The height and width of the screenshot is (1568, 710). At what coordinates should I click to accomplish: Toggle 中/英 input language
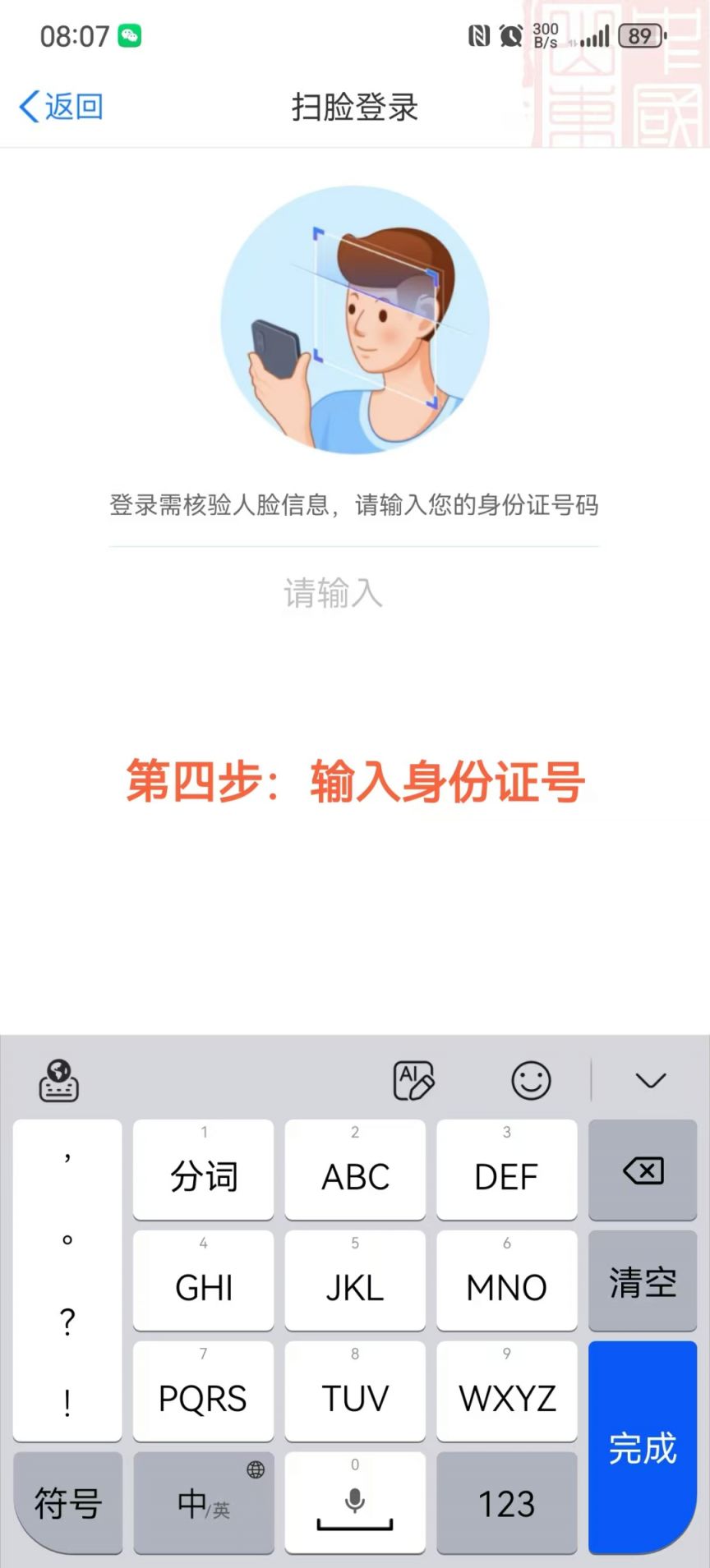pyautogui.click(x=204, y=1503)
